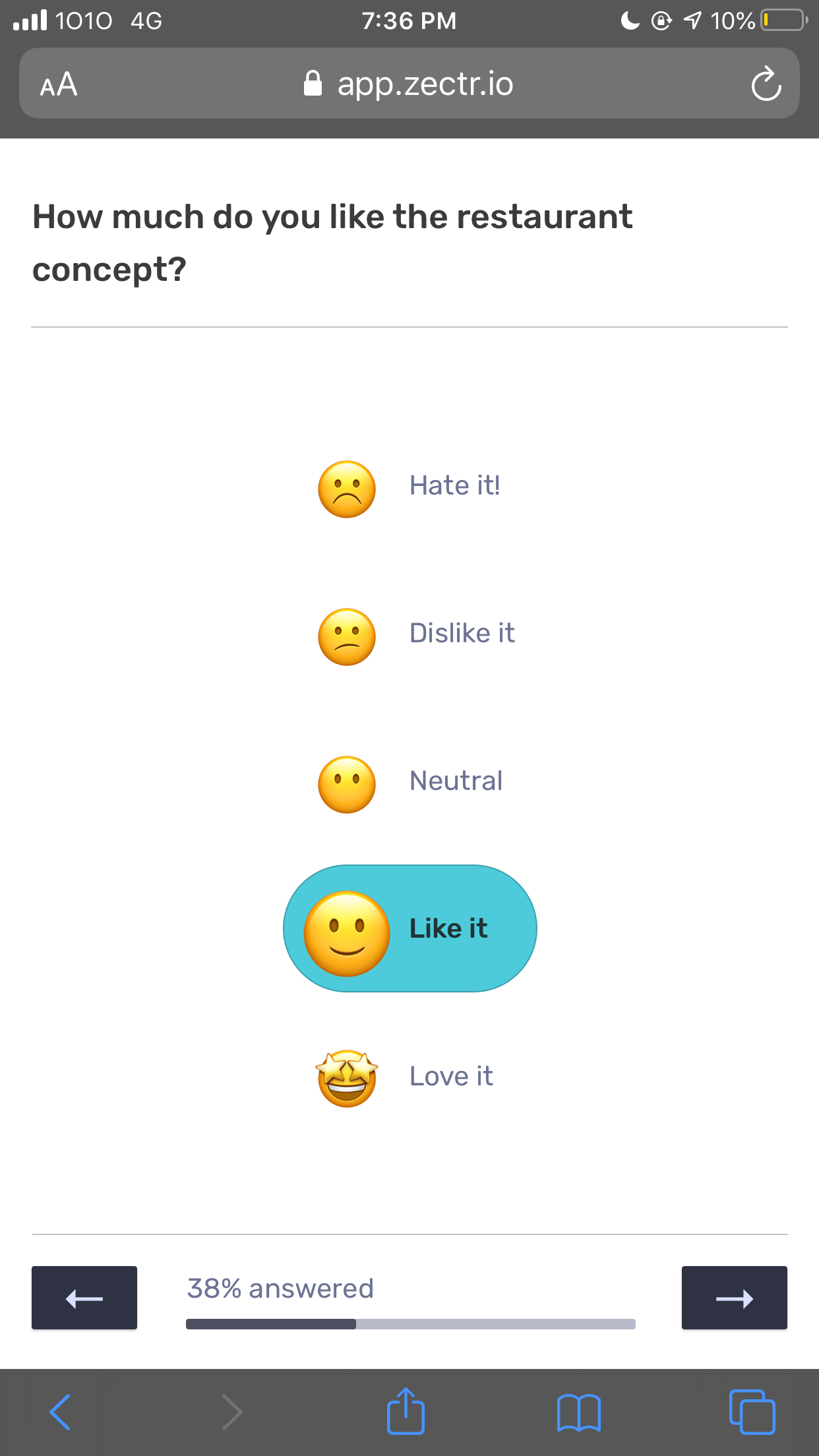Tap the selected Like it option
This screenshot has height=1456, width=819.
[409, 928]
